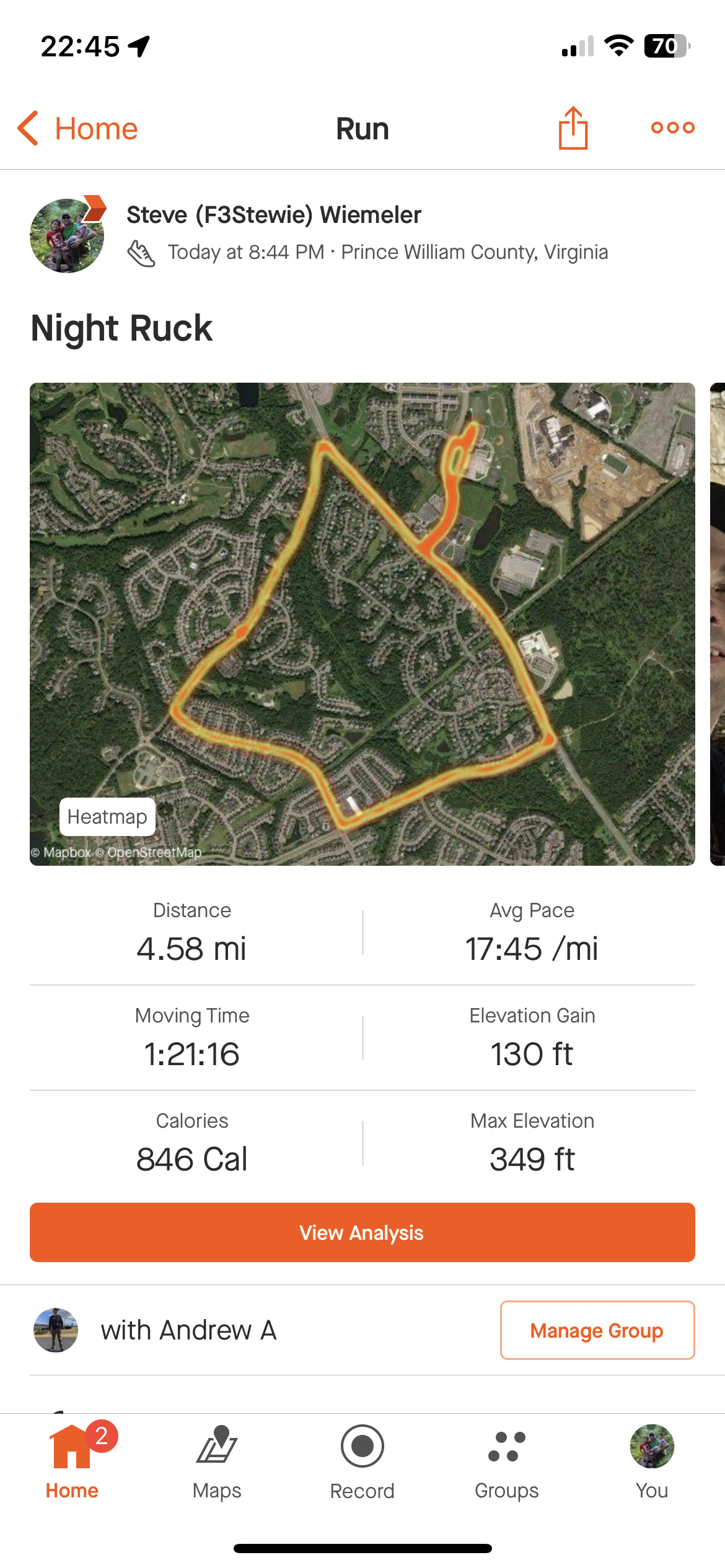The width and height of the screenshot is (725, 1568).
Task: Tap the Heatmap button on map
Action: (107, 817)
